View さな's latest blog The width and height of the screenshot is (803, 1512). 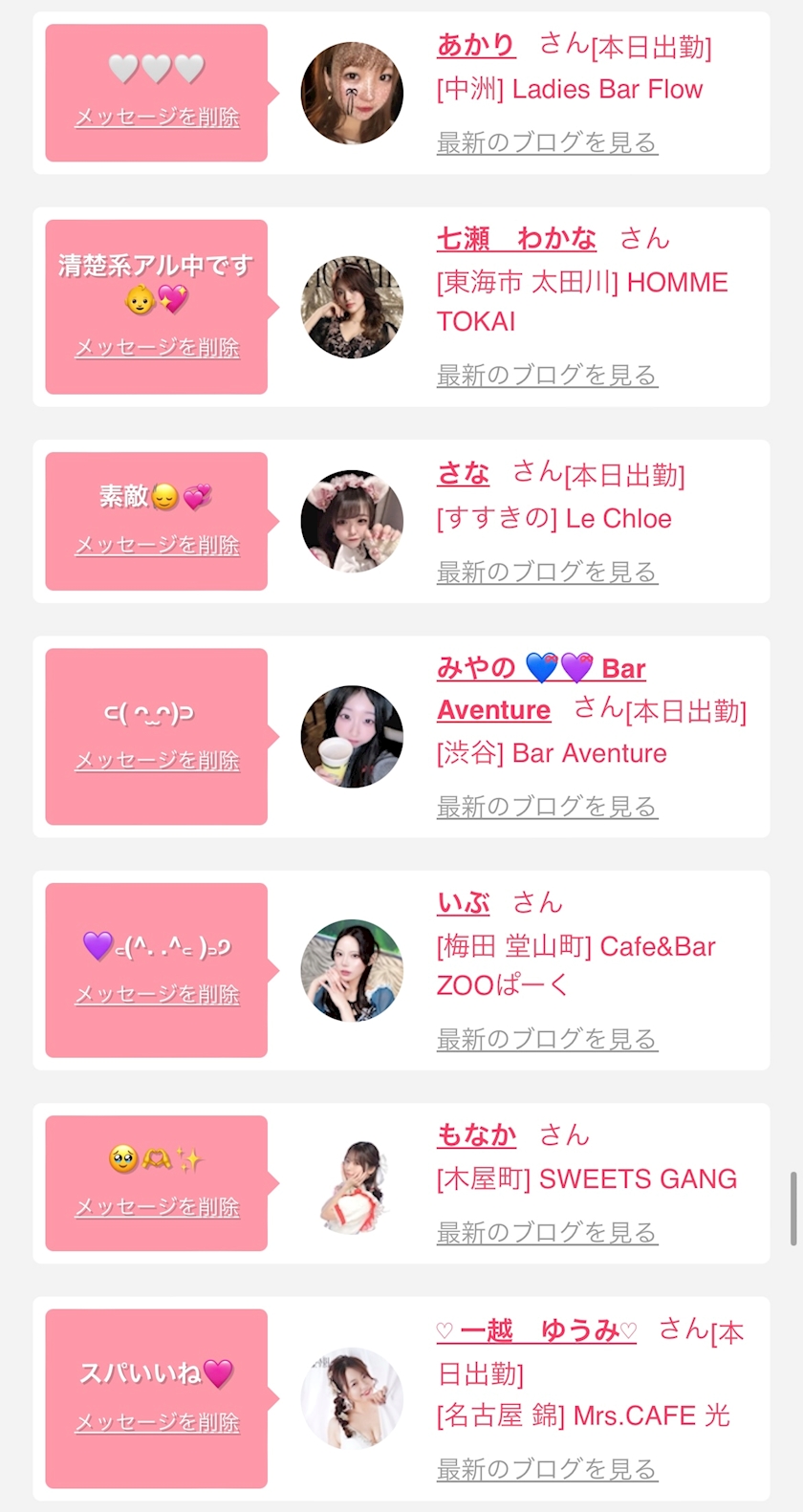tap(547, 572)
